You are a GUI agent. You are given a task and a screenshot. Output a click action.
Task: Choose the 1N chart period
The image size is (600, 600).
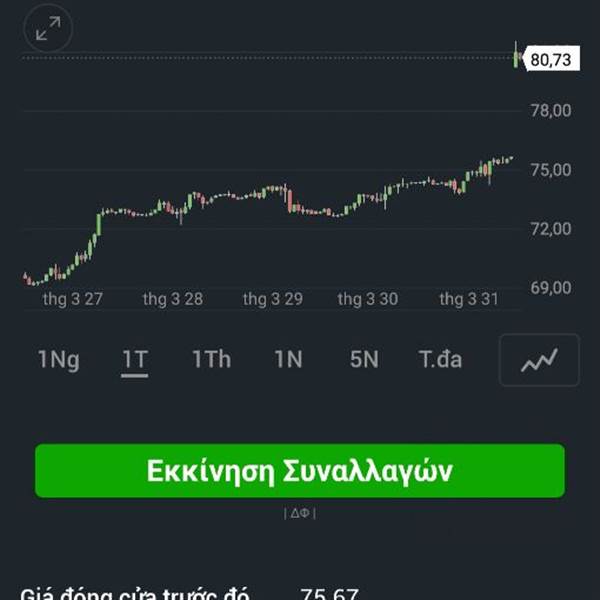pyautogui.click(x=288, y=360)
